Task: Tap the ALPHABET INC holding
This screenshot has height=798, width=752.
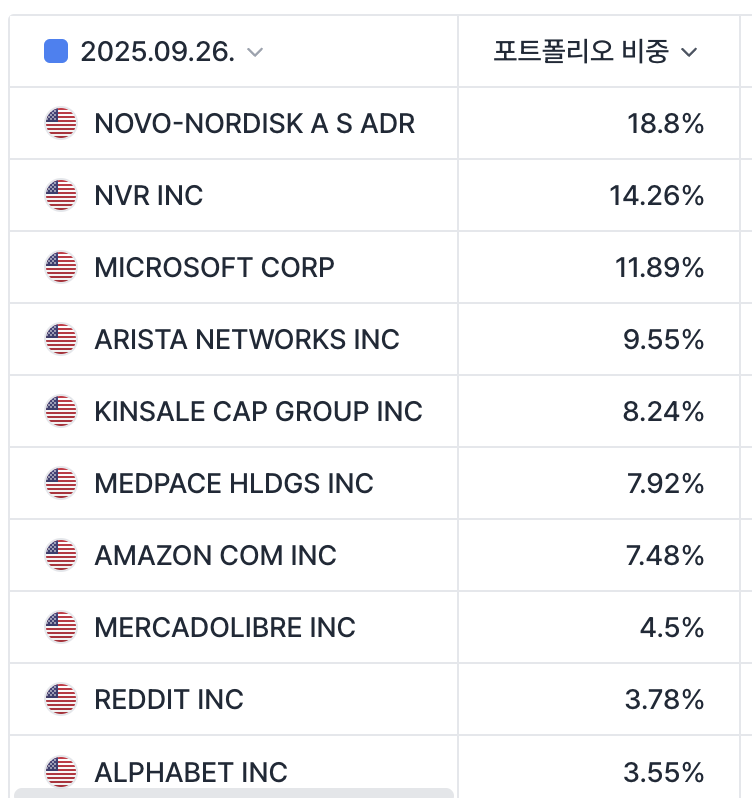Action: (191, 772)
